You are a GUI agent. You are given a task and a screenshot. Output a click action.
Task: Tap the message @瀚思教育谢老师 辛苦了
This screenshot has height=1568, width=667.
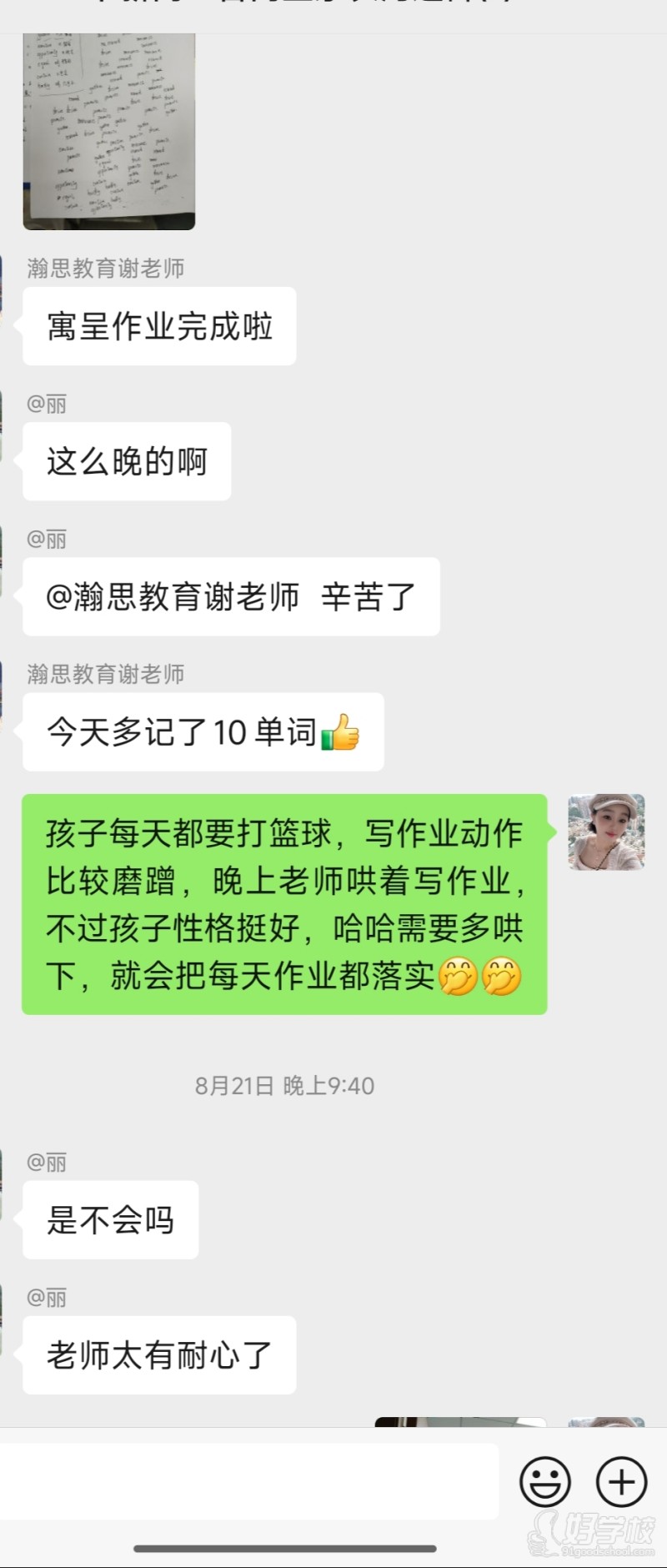231,596
